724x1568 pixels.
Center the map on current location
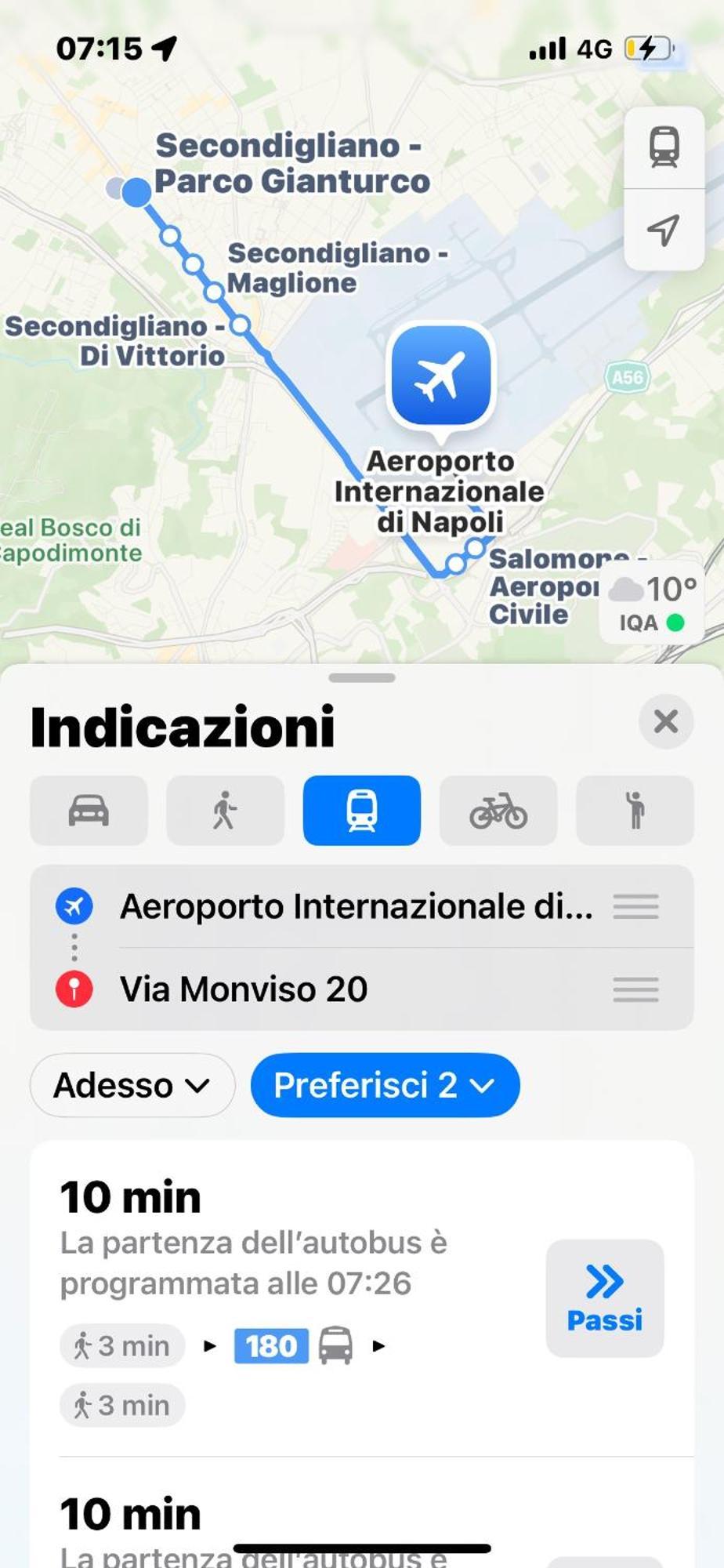664,230
